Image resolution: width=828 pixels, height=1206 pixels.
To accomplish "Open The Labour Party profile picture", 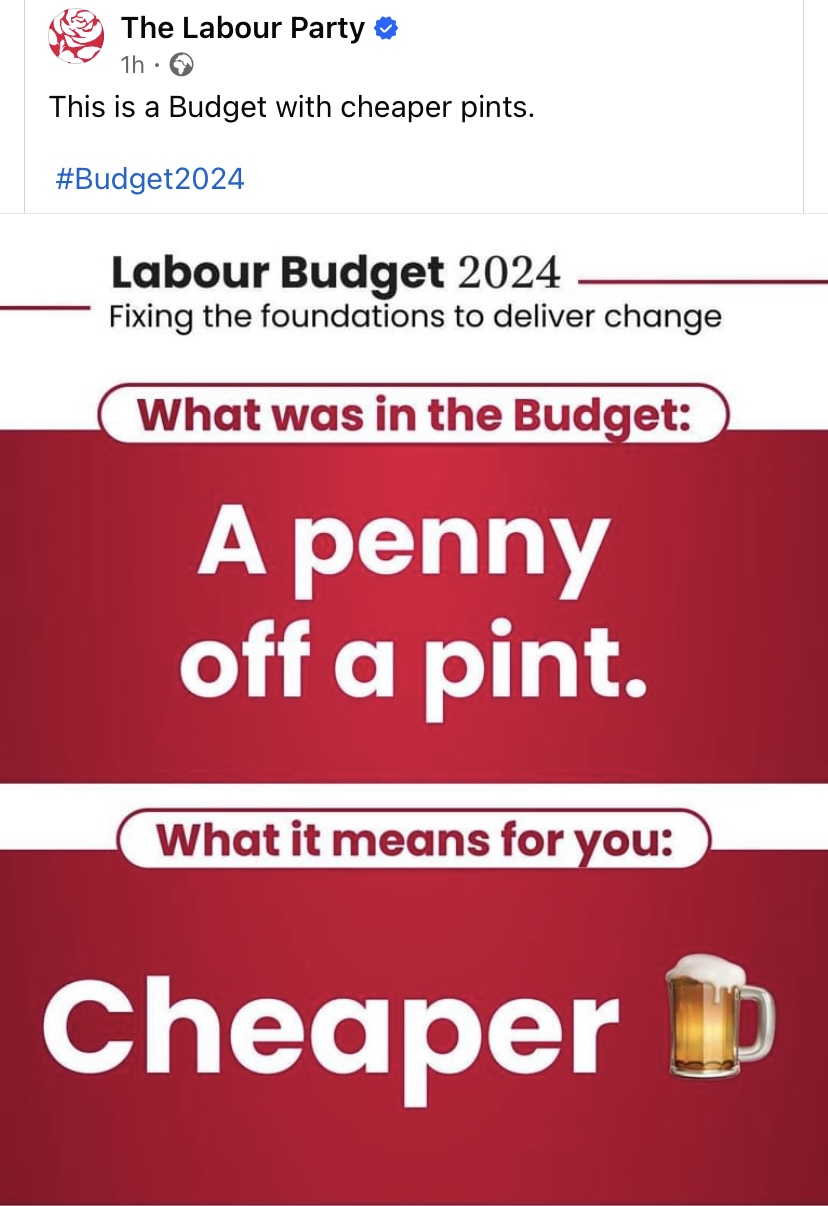I will pyautogui.click(x=76, y=37).
